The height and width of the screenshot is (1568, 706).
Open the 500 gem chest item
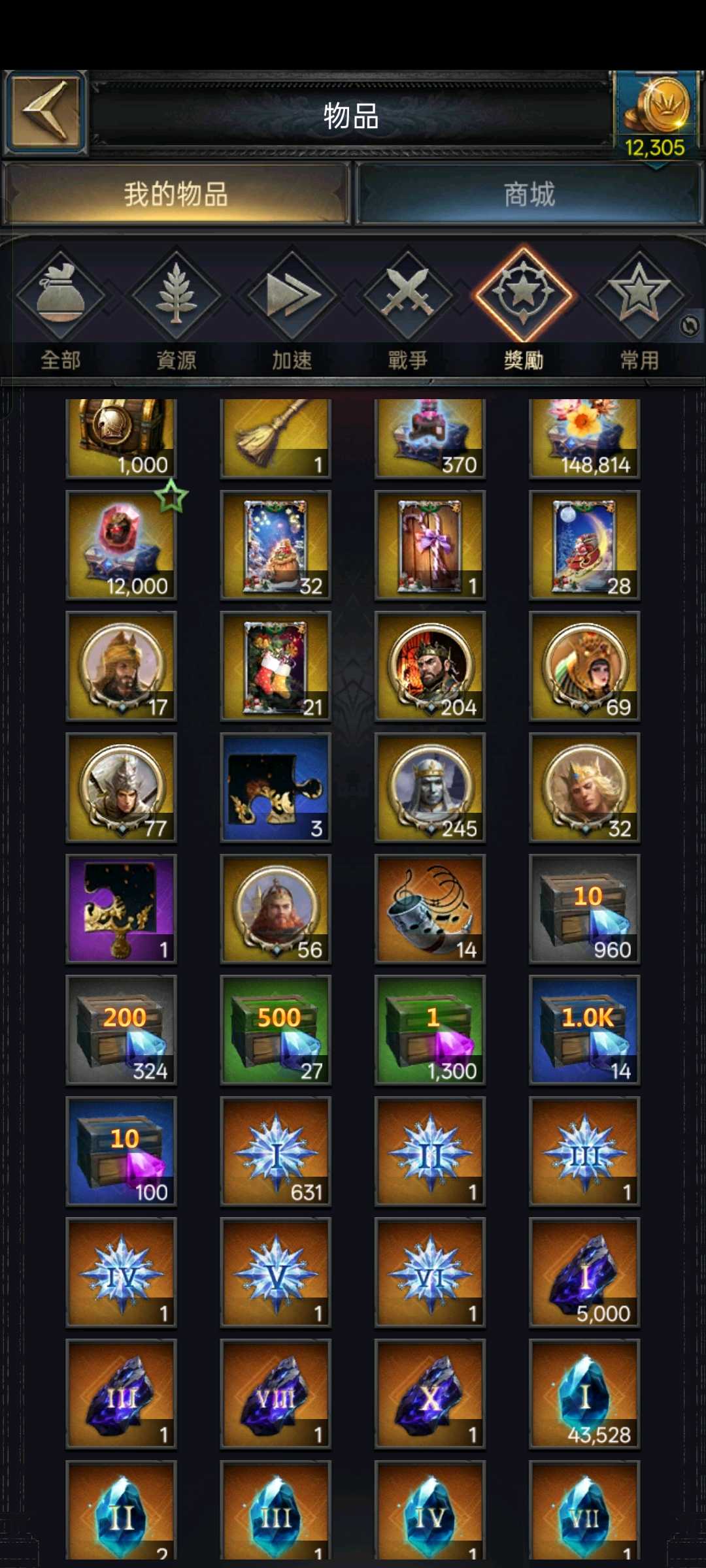[275, 1030]
